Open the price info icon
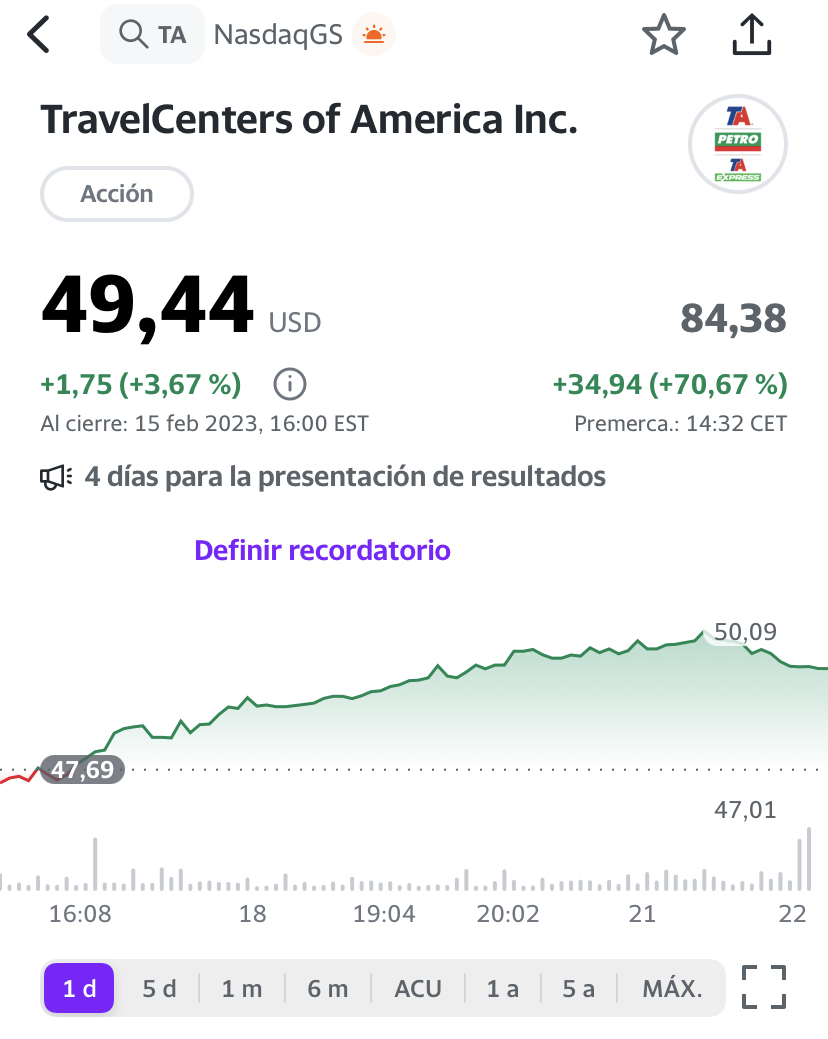The image size is (828, 1039). (289, 384)
